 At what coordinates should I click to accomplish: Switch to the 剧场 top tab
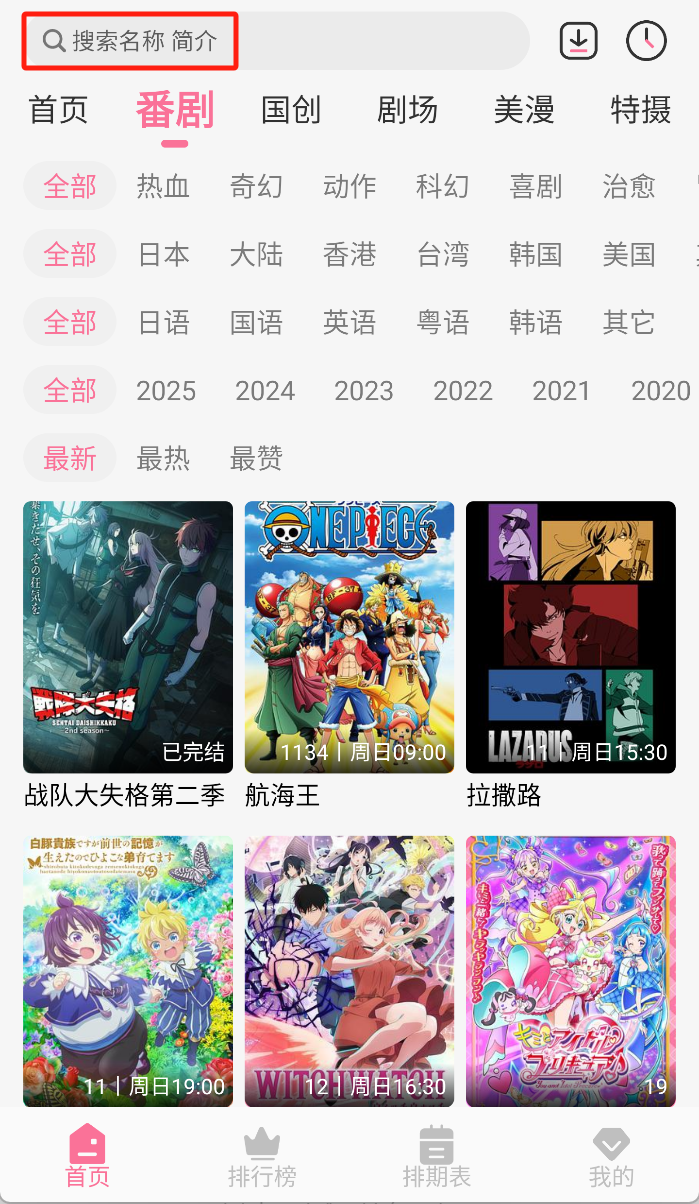click(x=407, y=110)
